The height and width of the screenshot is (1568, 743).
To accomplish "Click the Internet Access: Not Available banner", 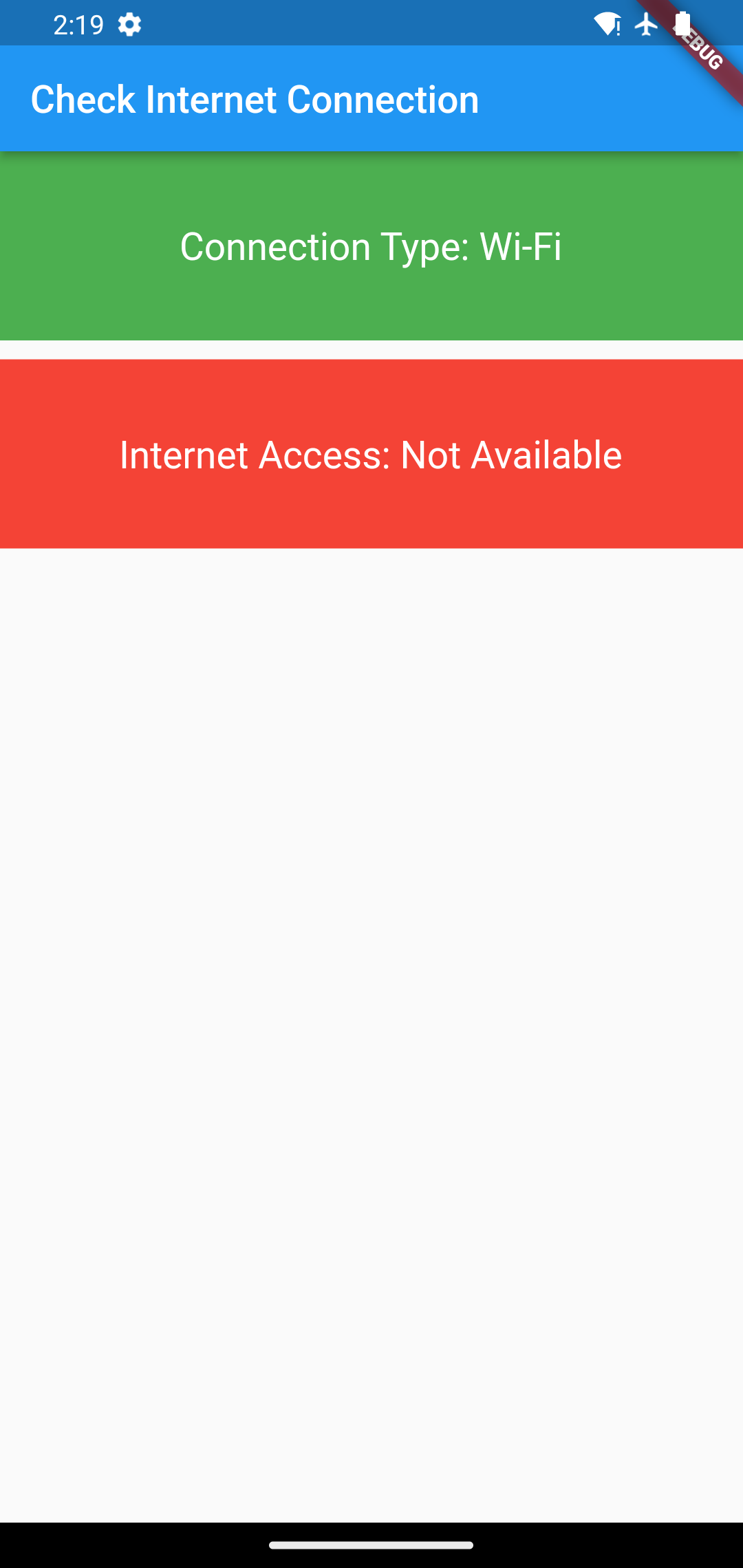I will pos(371,454).
